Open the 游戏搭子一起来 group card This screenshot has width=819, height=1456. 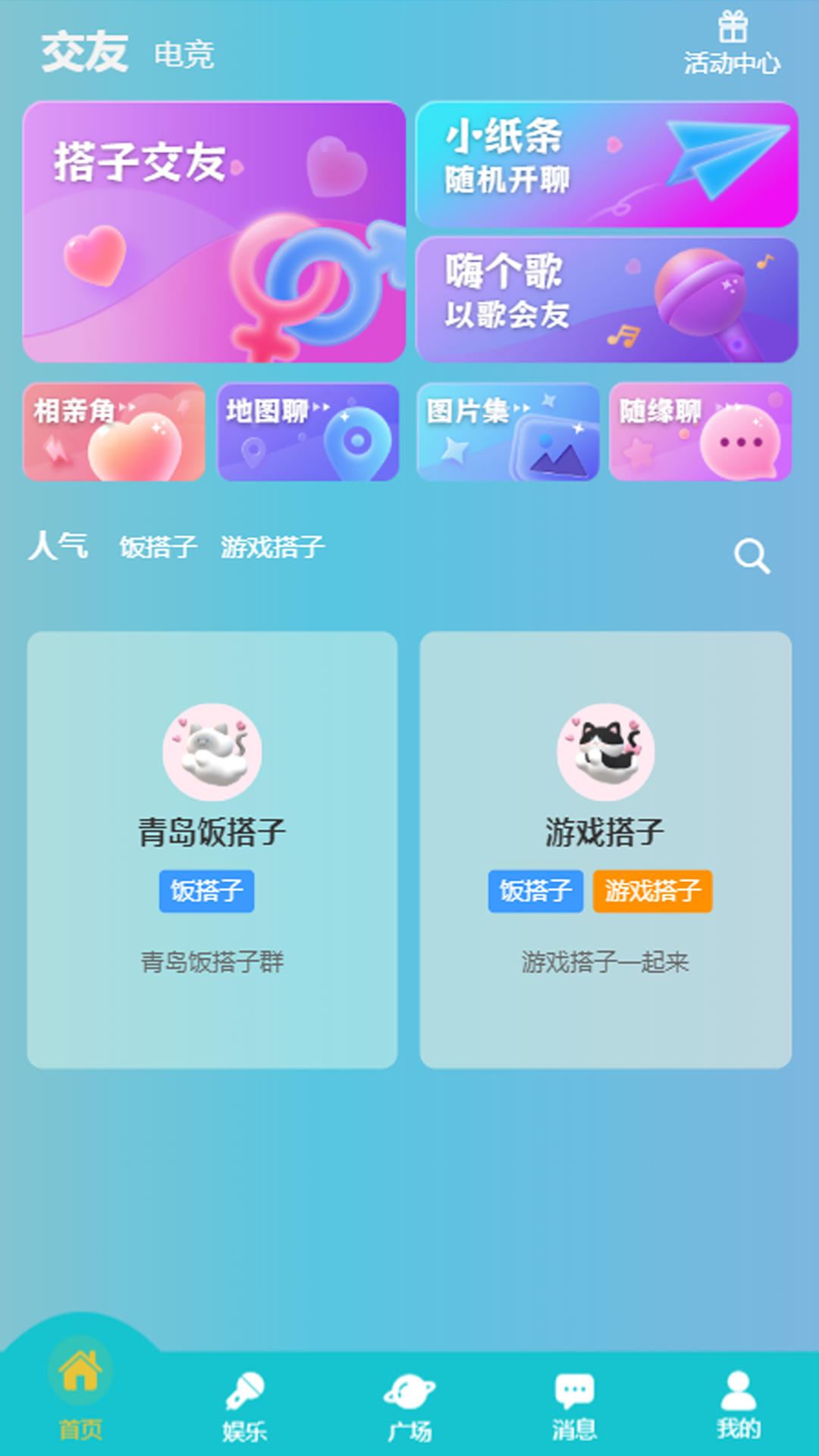605,849
